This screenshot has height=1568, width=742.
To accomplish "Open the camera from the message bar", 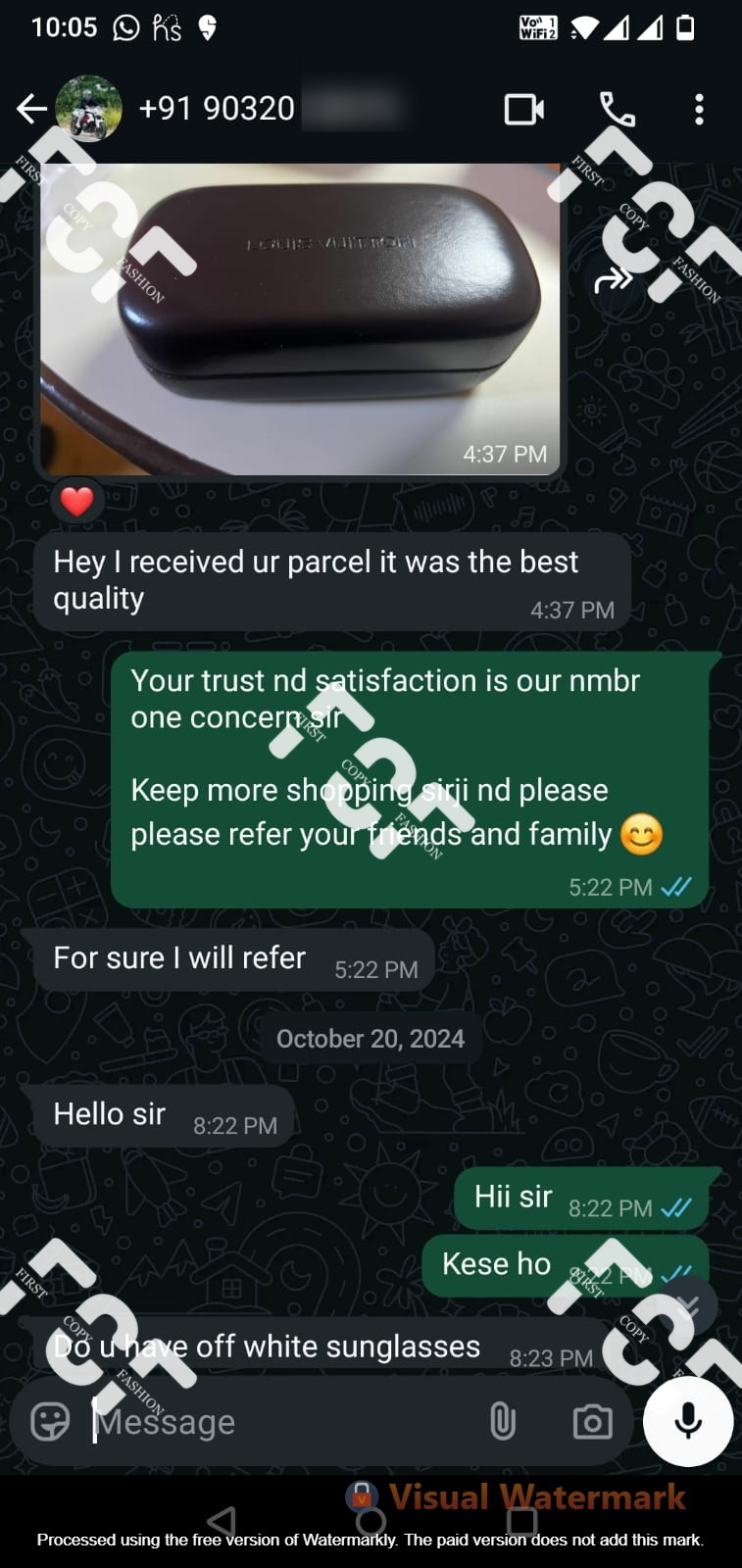I will [x=592, y=1421].
